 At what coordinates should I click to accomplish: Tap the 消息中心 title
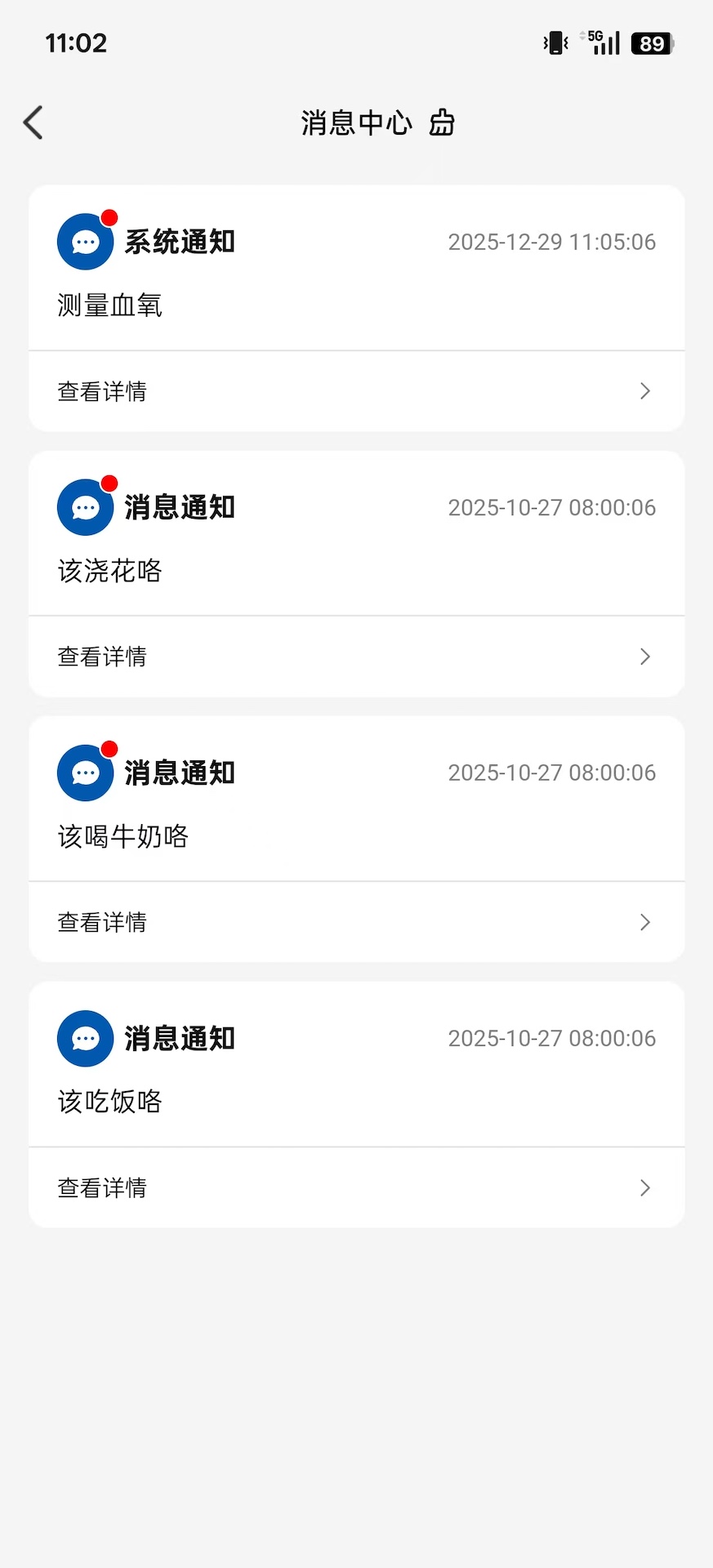(x=356, y=123)
